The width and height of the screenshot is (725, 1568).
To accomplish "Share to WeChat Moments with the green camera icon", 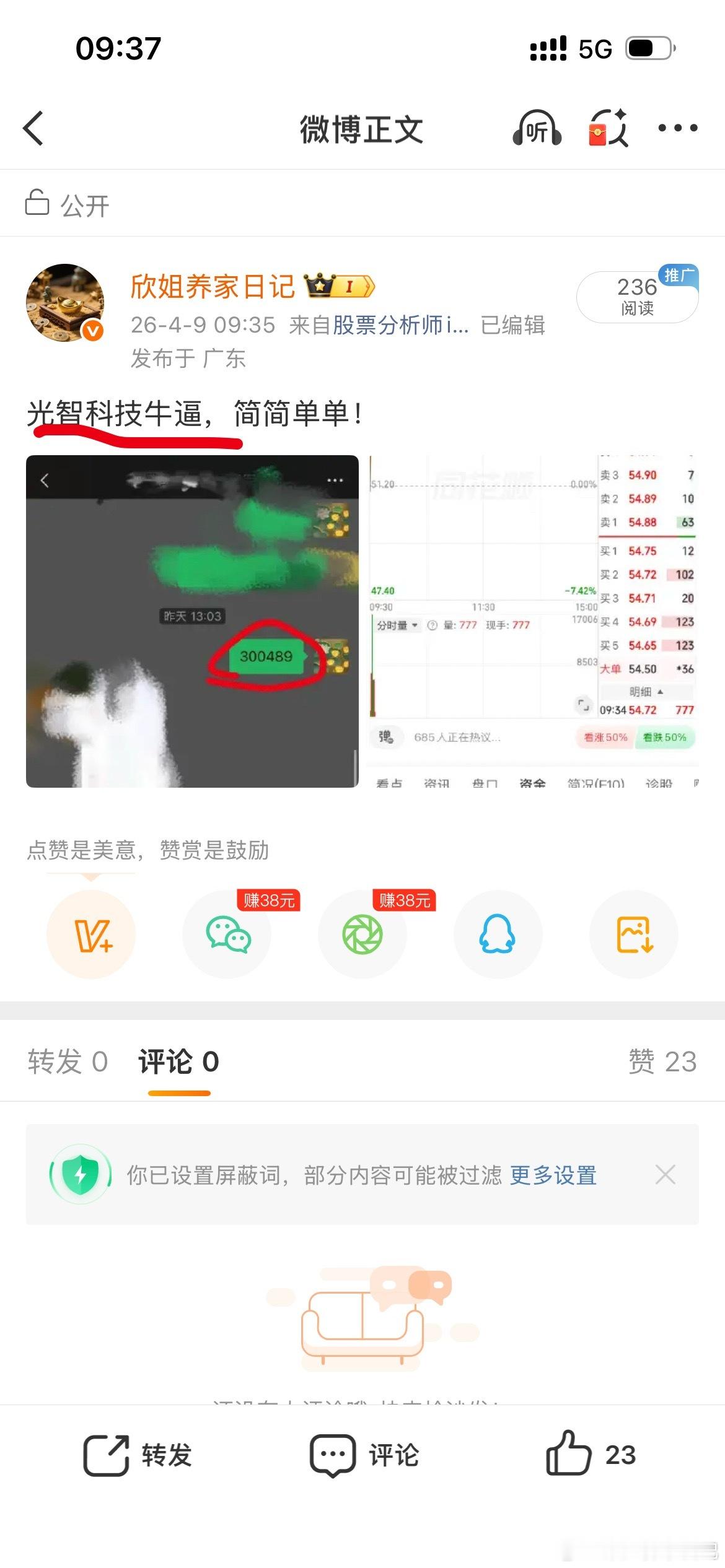I will pos(362,935).
